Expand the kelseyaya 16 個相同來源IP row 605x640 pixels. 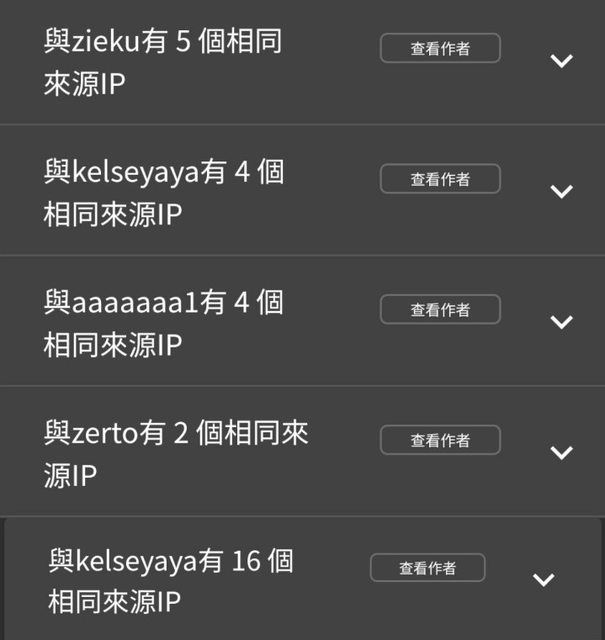pyautogui.click(x=544, y=580)
